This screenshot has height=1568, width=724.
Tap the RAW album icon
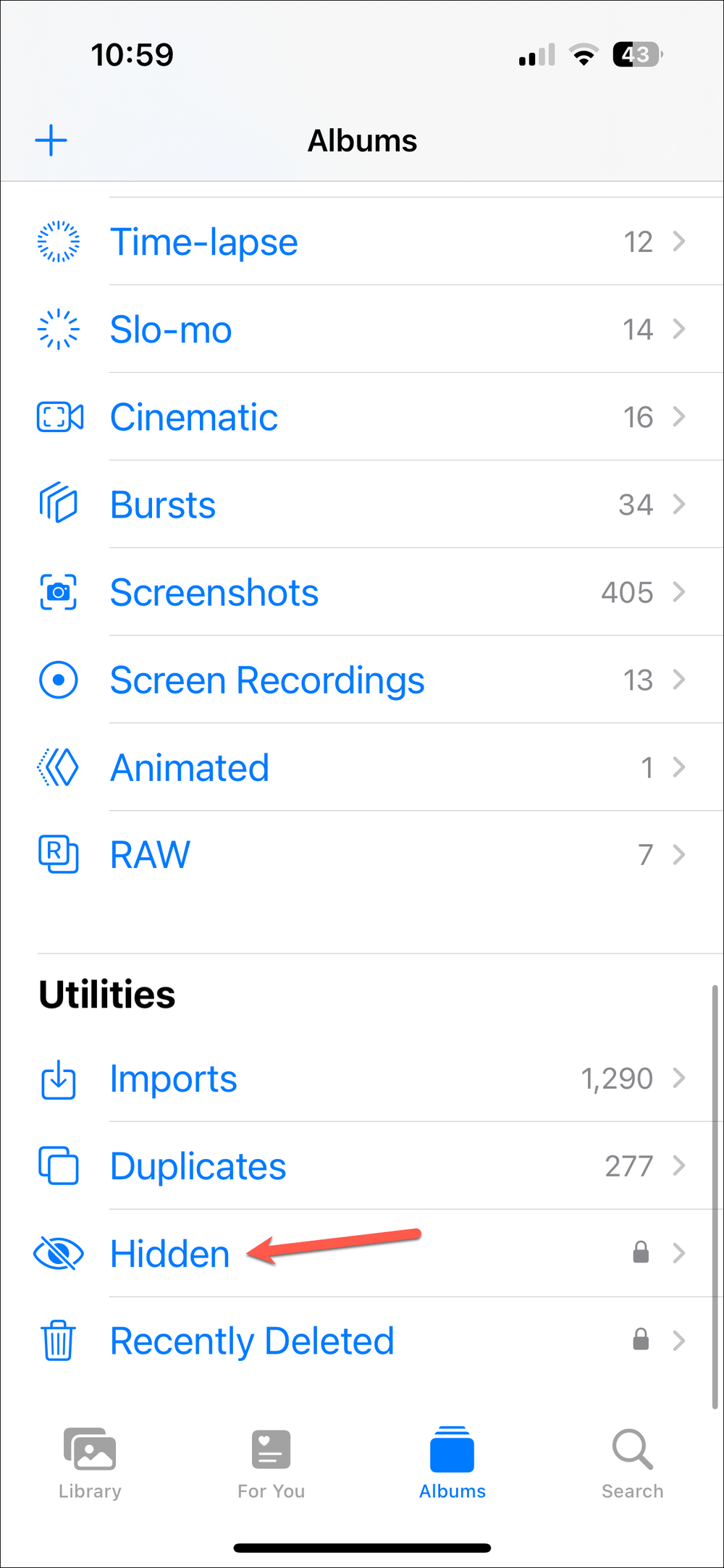(59, 854)
